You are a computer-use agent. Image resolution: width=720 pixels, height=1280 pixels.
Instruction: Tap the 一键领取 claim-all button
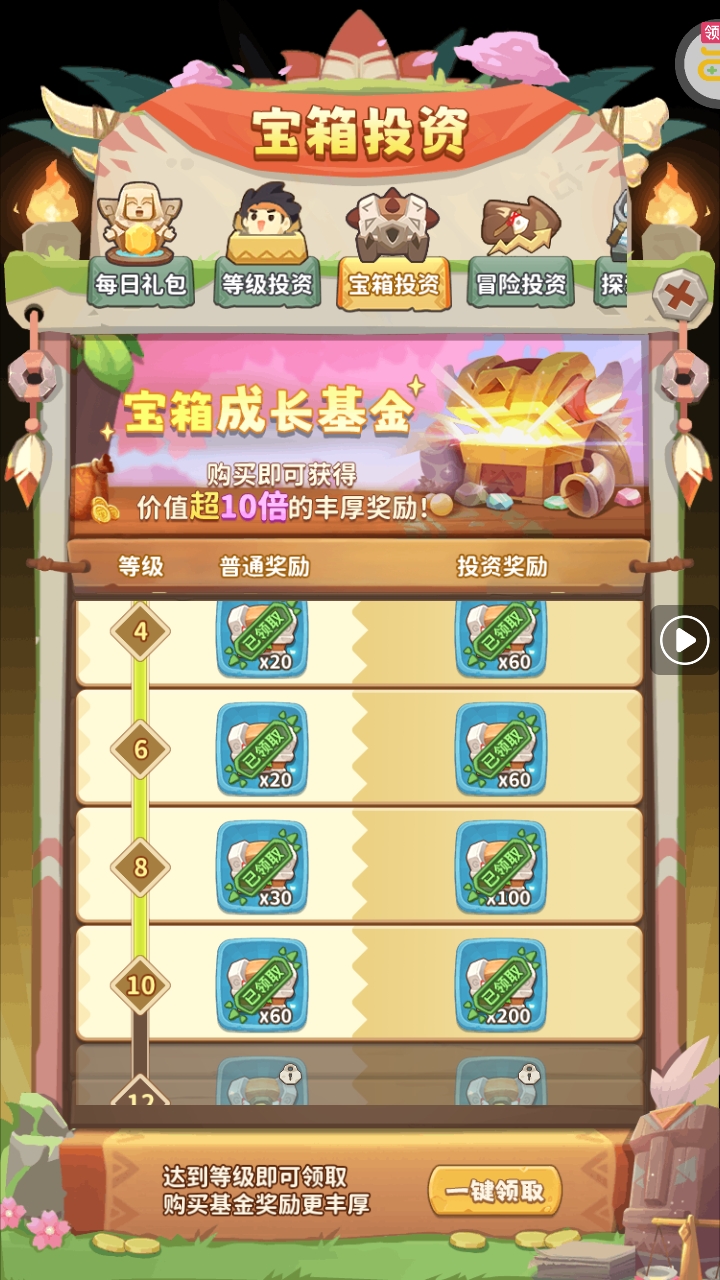tap(495, 1191)
